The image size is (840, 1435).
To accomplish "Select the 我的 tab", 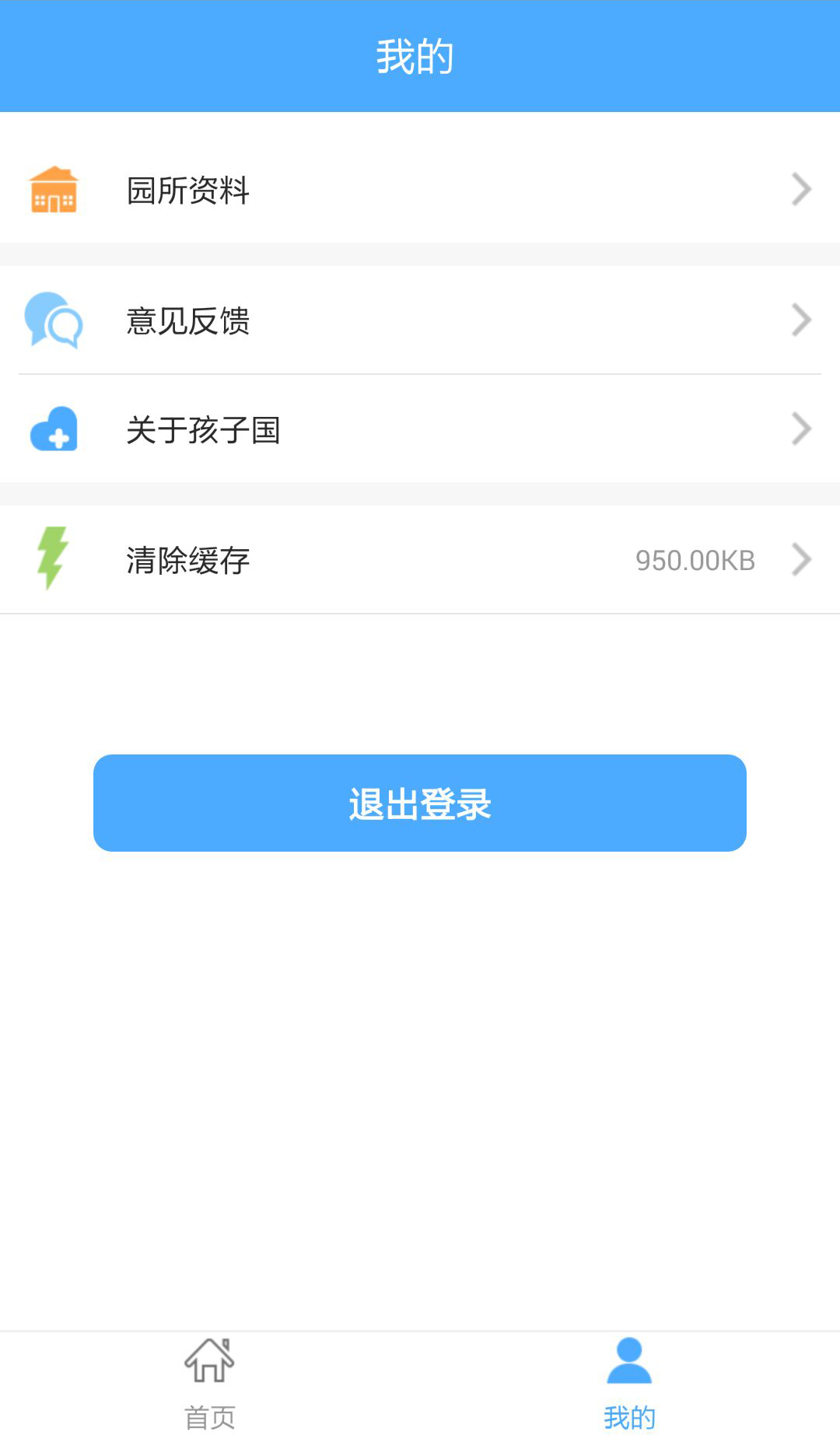I will 630,1384.
